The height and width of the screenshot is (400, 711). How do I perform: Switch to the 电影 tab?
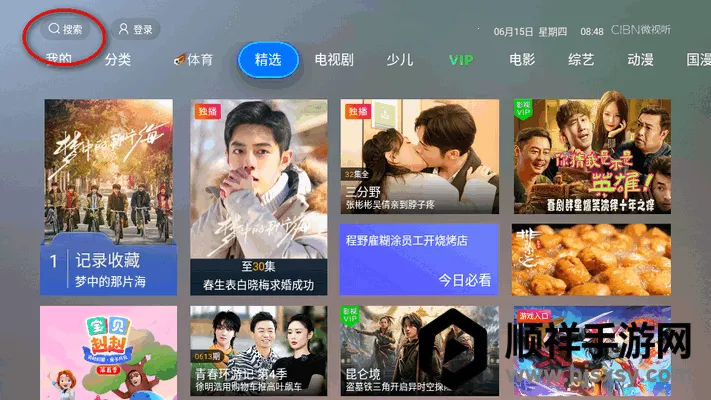[x=522, y=60]
